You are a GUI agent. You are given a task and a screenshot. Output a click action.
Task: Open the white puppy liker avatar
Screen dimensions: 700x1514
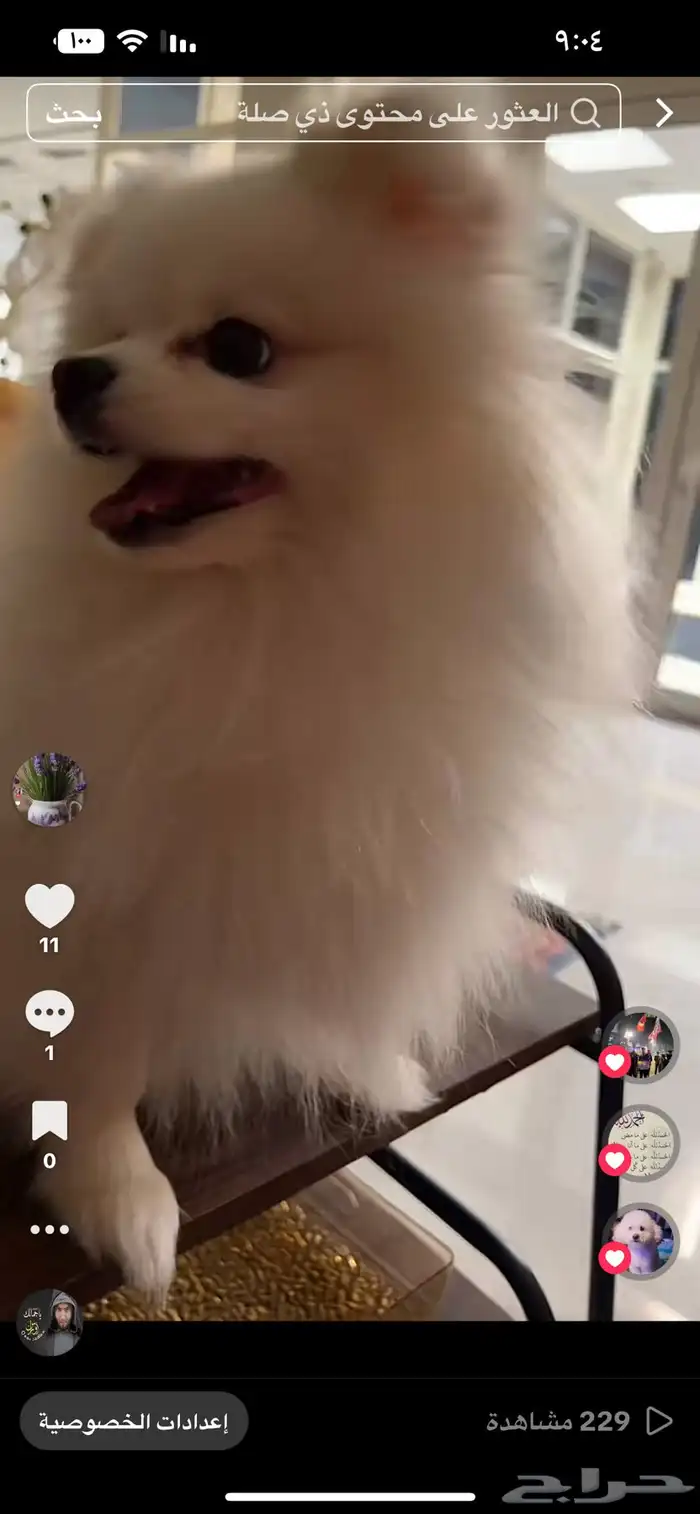[642, 1241]
